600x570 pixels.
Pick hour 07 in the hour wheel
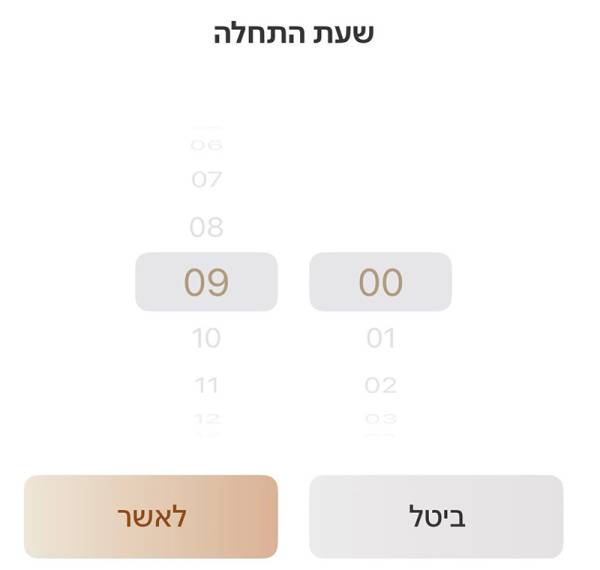pyautogui.click(x=206, y=181)
